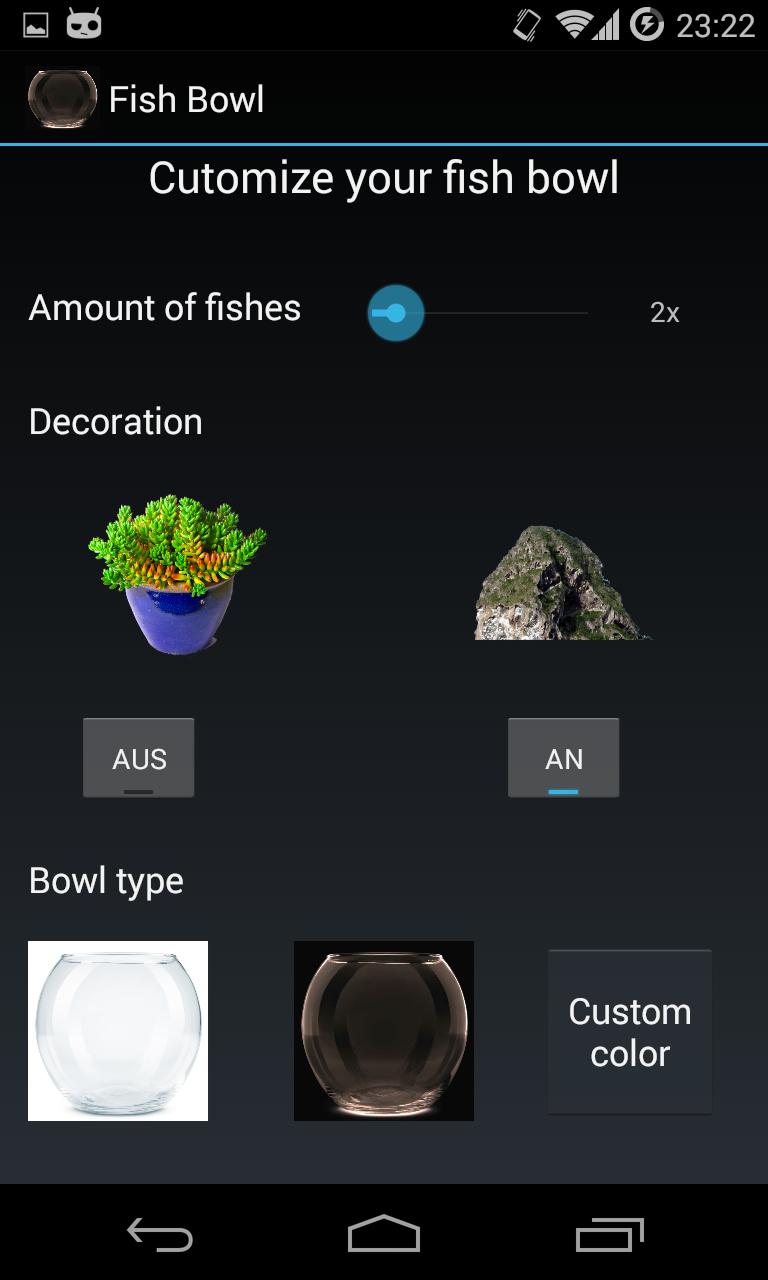Tap the Amount of fishes slider handle
The image size is (768, 1280).
pos(396,313)
